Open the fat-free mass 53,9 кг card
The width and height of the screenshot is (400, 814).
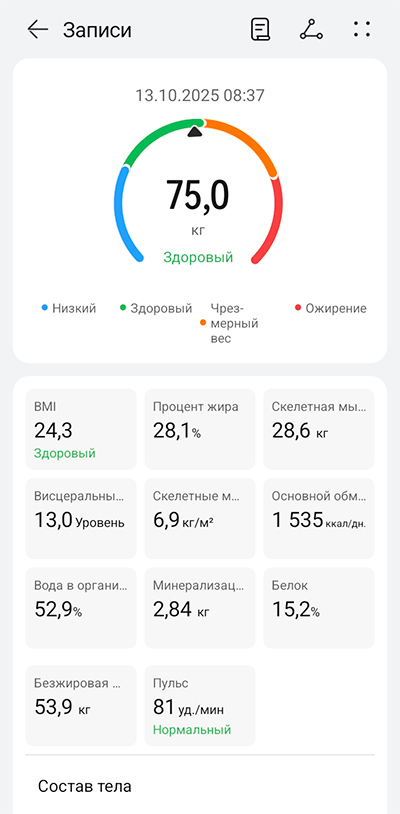pyautogui.click(x=81, y=706)
